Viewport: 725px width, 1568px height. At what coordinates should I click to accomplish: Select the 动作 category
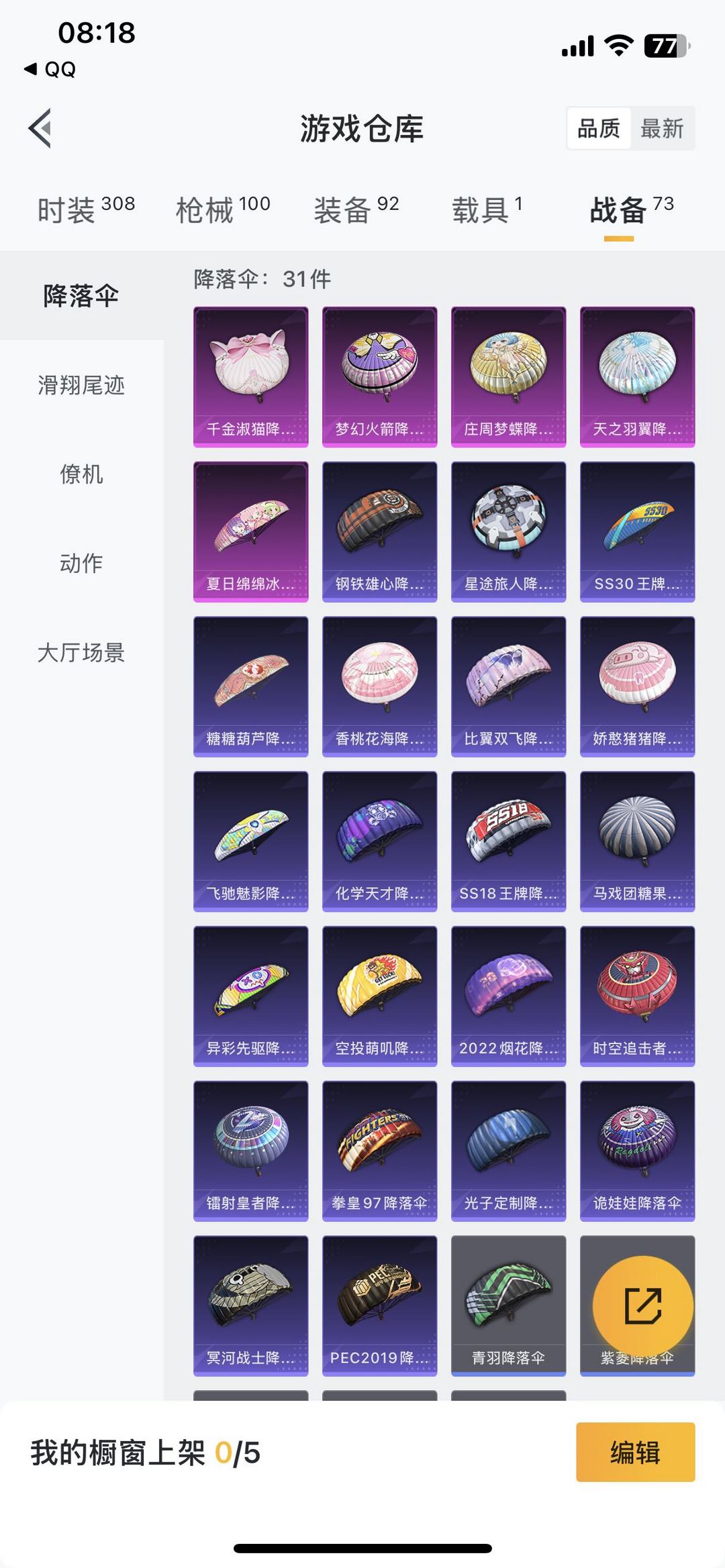point(81,564)
